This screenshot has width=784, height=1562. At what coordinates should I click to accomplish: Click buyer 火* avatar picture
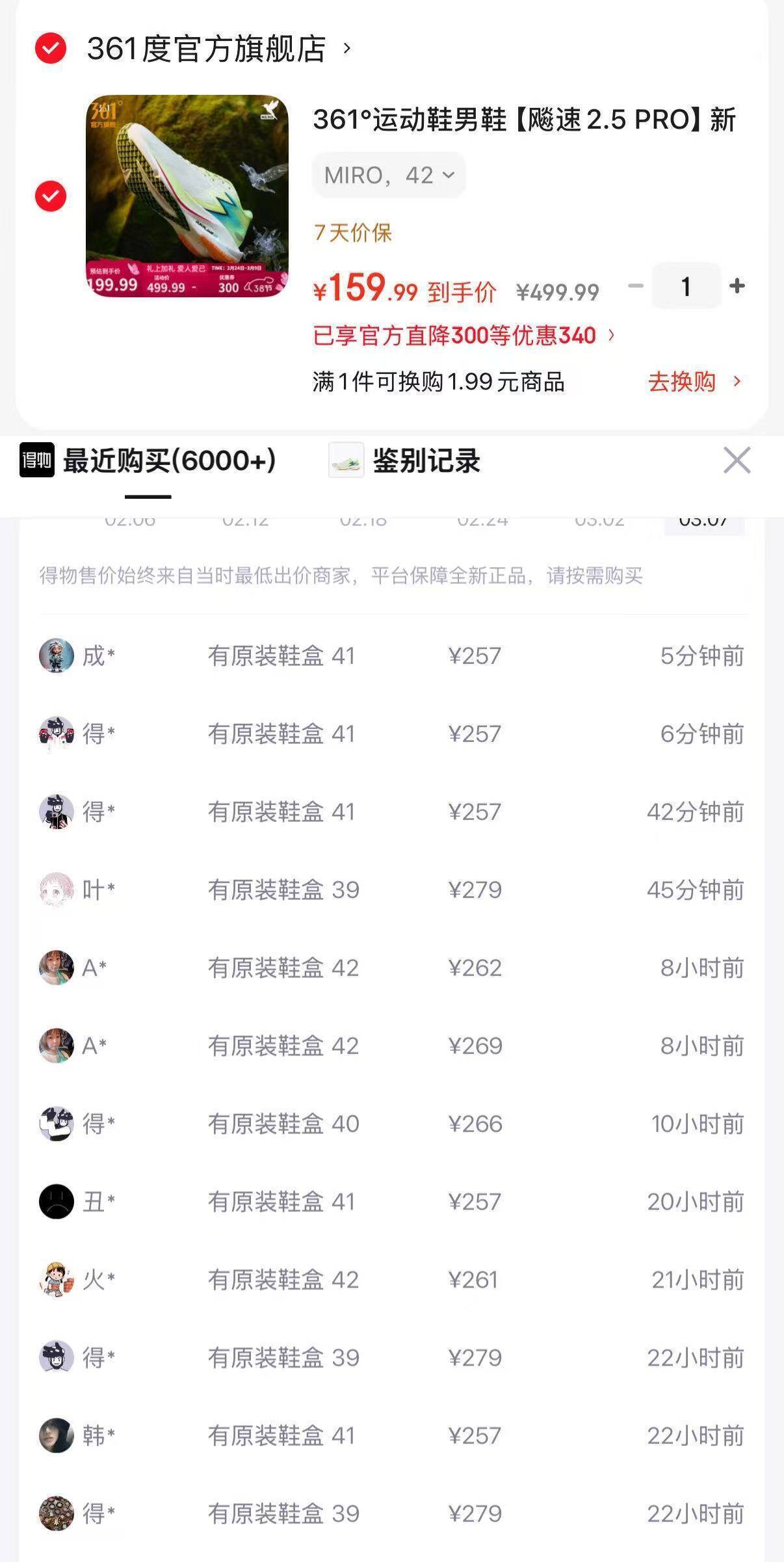(x=56, y=1280)
